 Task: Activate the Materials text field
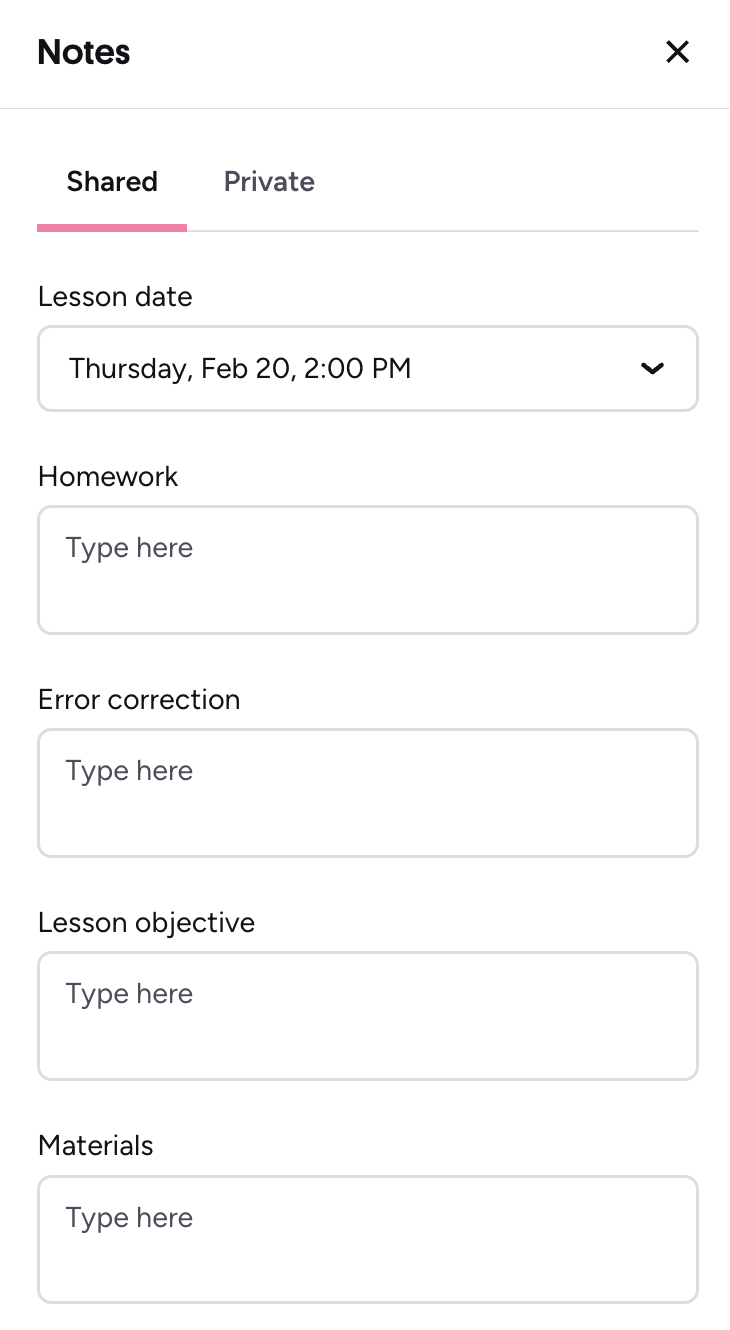[367, 1239]
